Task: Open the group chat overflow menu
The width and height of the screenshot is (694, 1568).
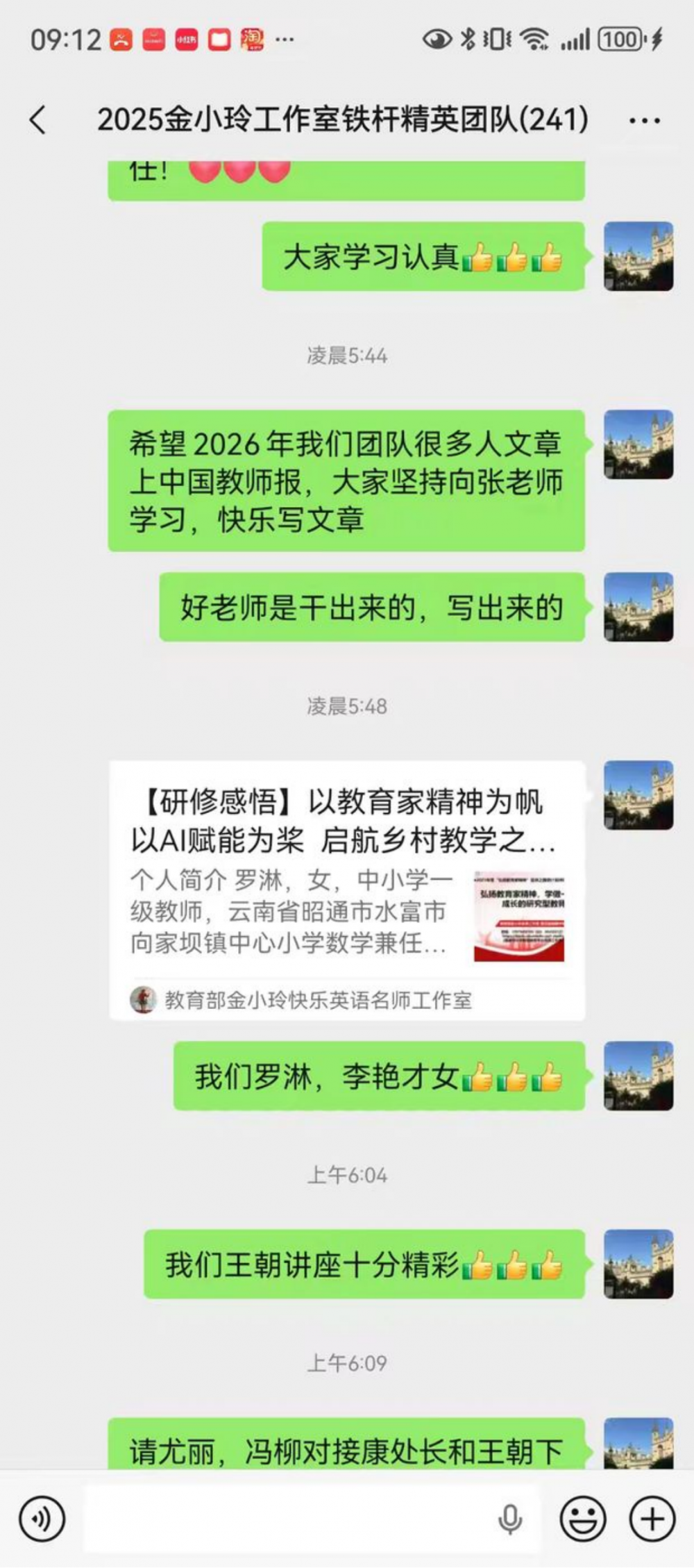Action: [x=644, y=121]
